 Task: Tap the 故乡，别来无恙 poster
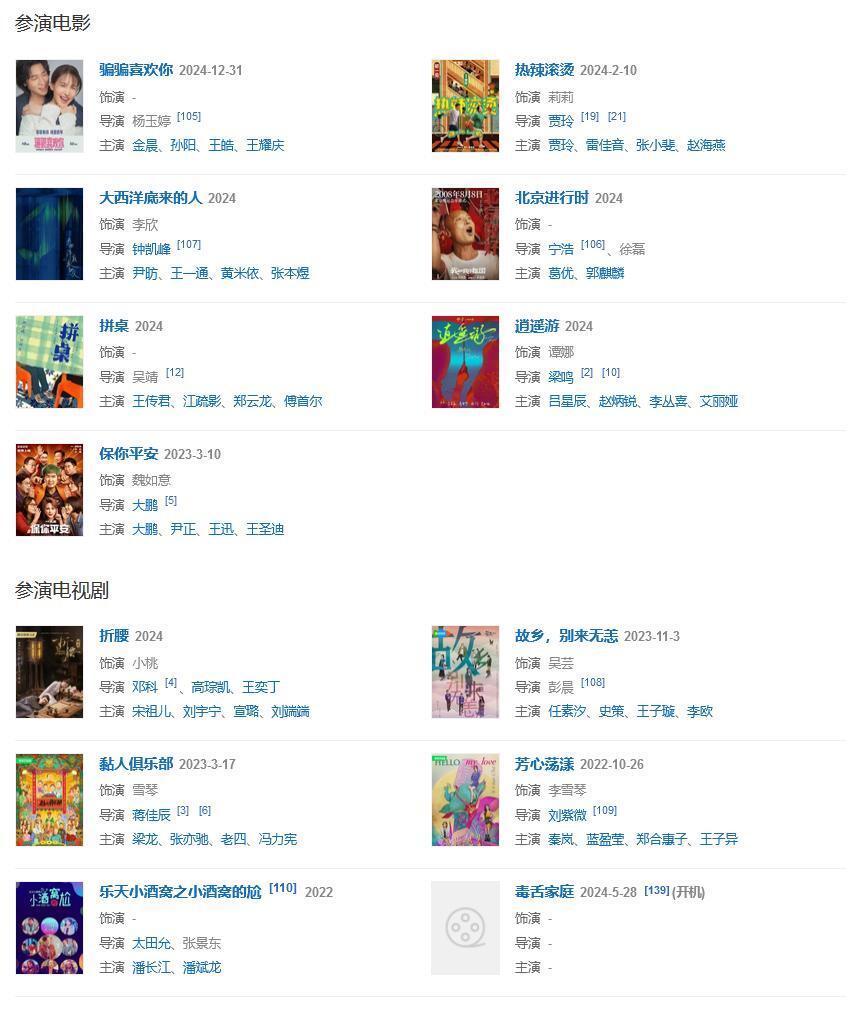coord(465,672)
